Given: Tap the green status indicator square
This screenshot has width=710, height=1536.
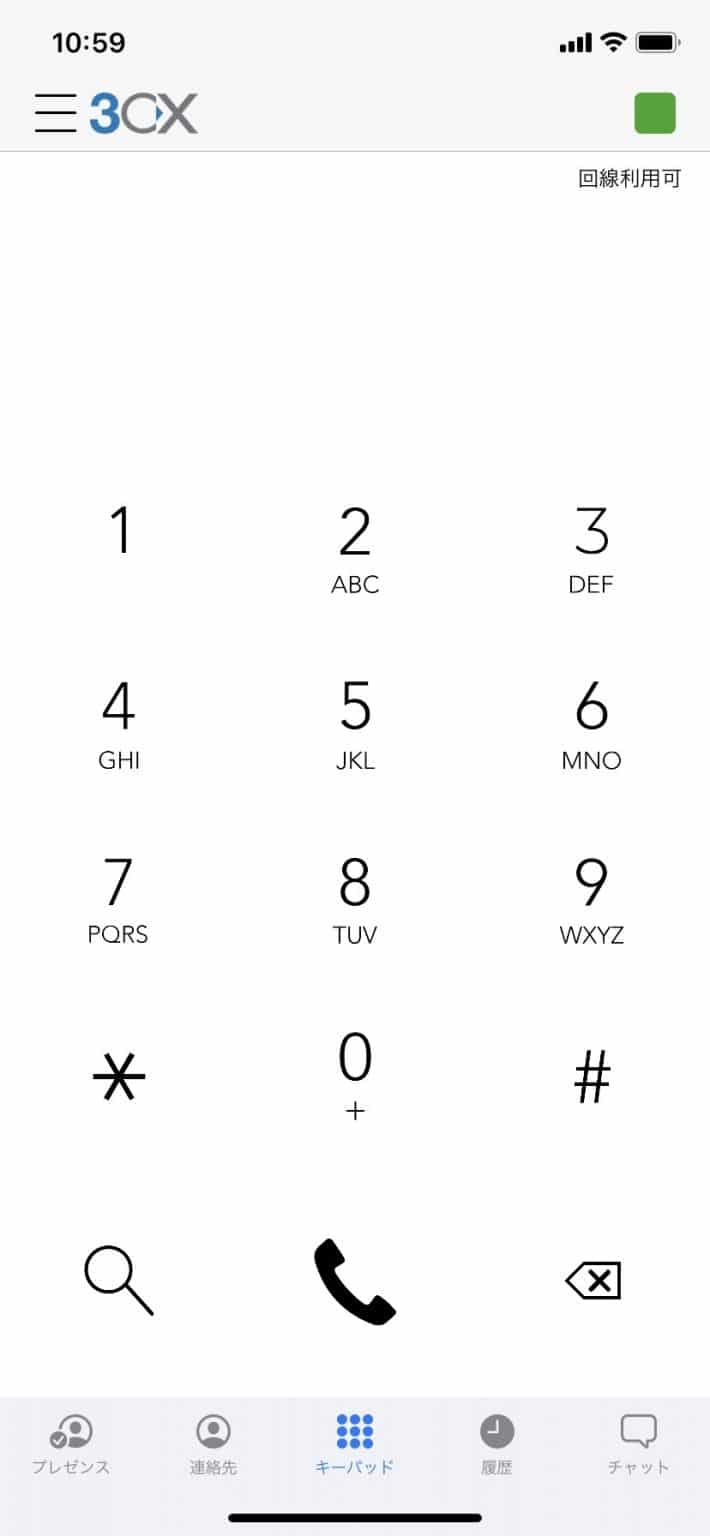Looking at the screenshot, I should point(655,113).
